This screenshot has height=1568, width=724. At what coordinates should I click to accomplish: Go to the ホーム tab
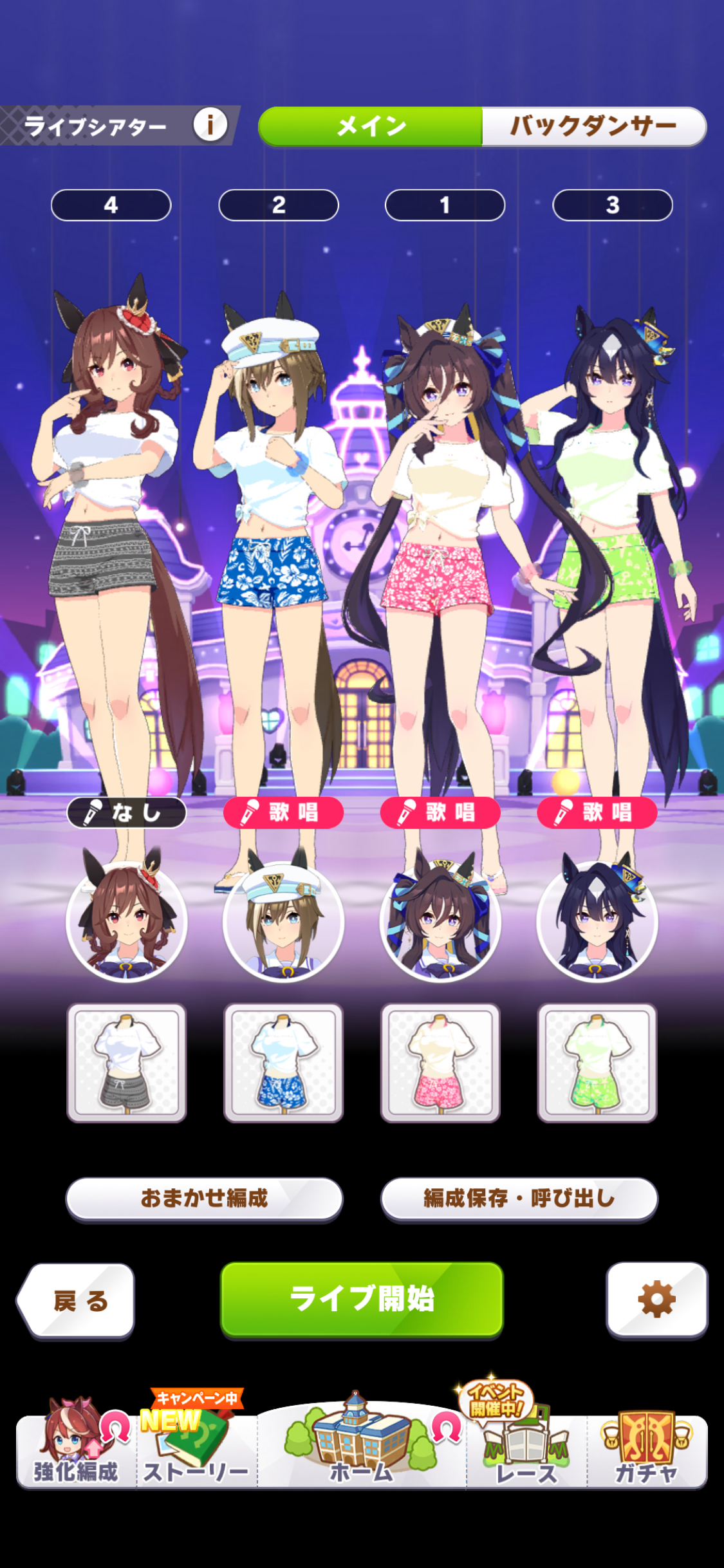pyautogui.click(x=361, y=1448)
